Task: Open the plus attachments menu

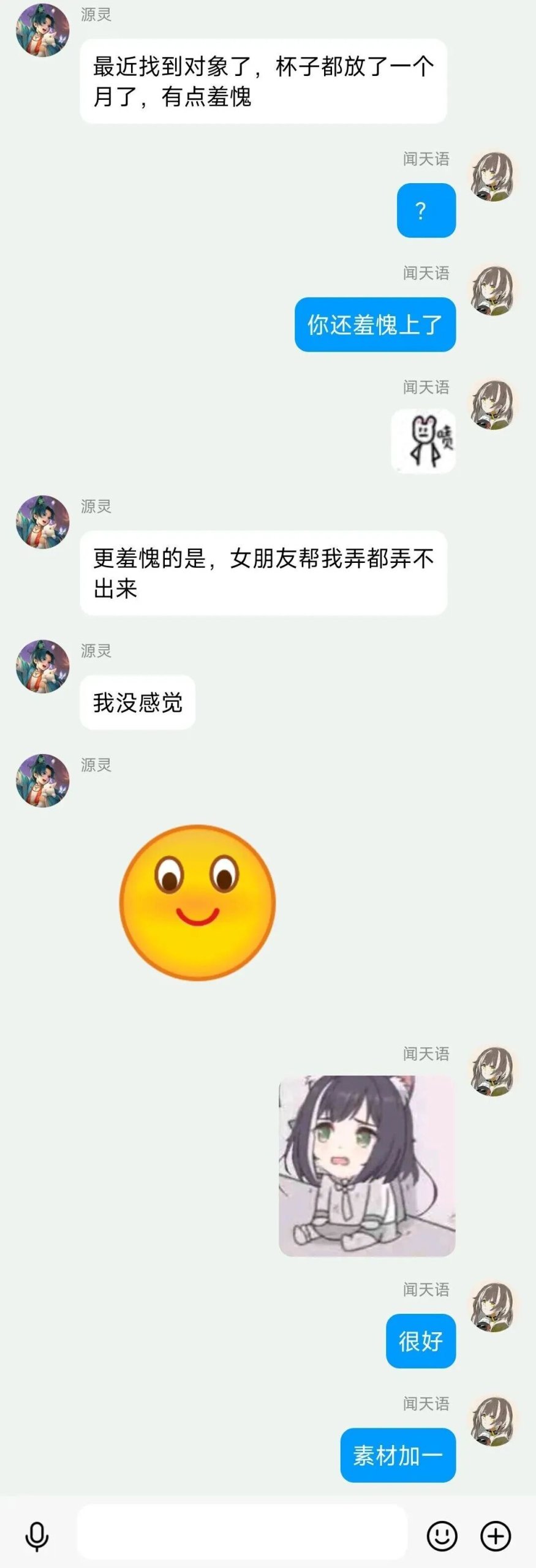Action: (496, 1536)
